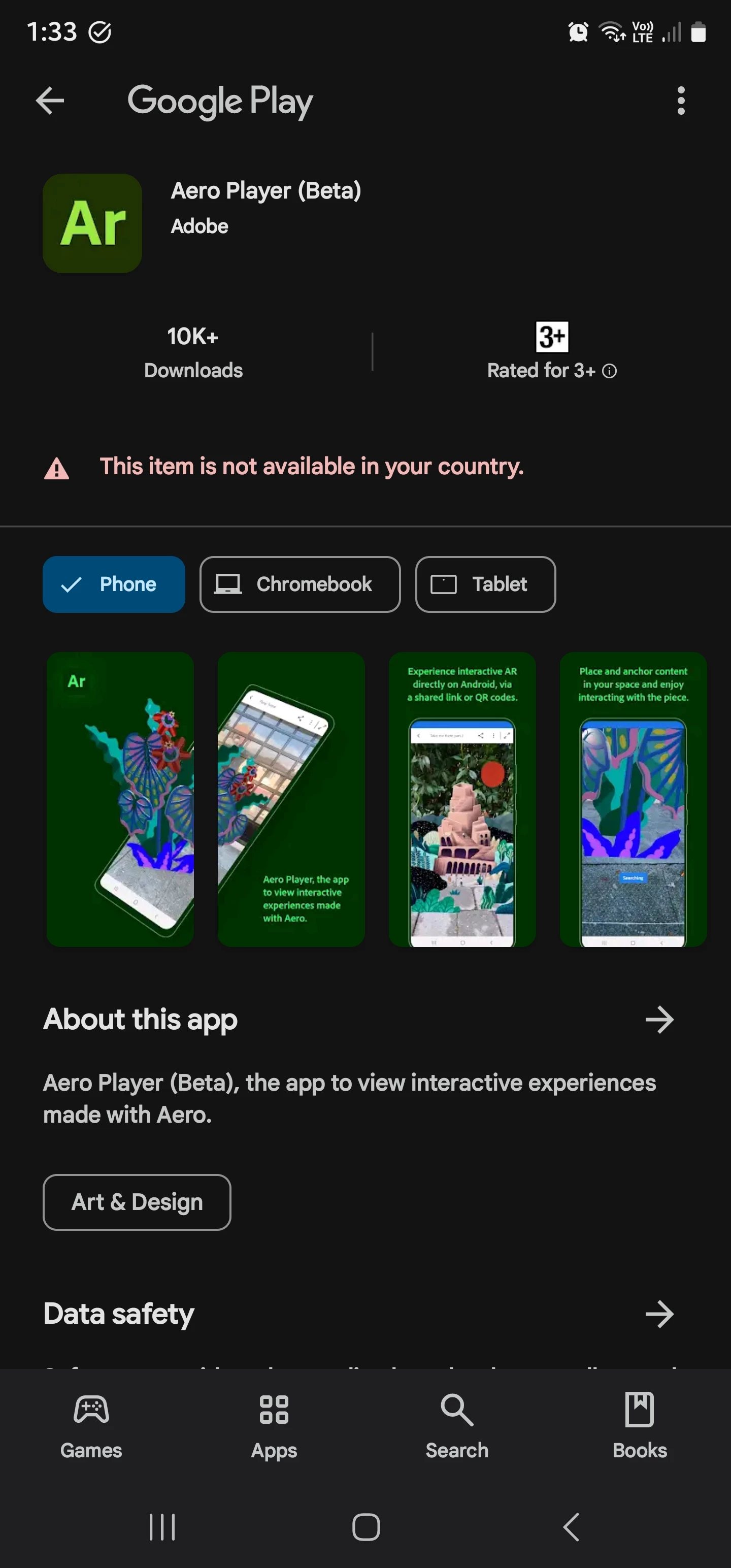Go back from the app page
This screenshot has height=1568, width=731.
50,101
